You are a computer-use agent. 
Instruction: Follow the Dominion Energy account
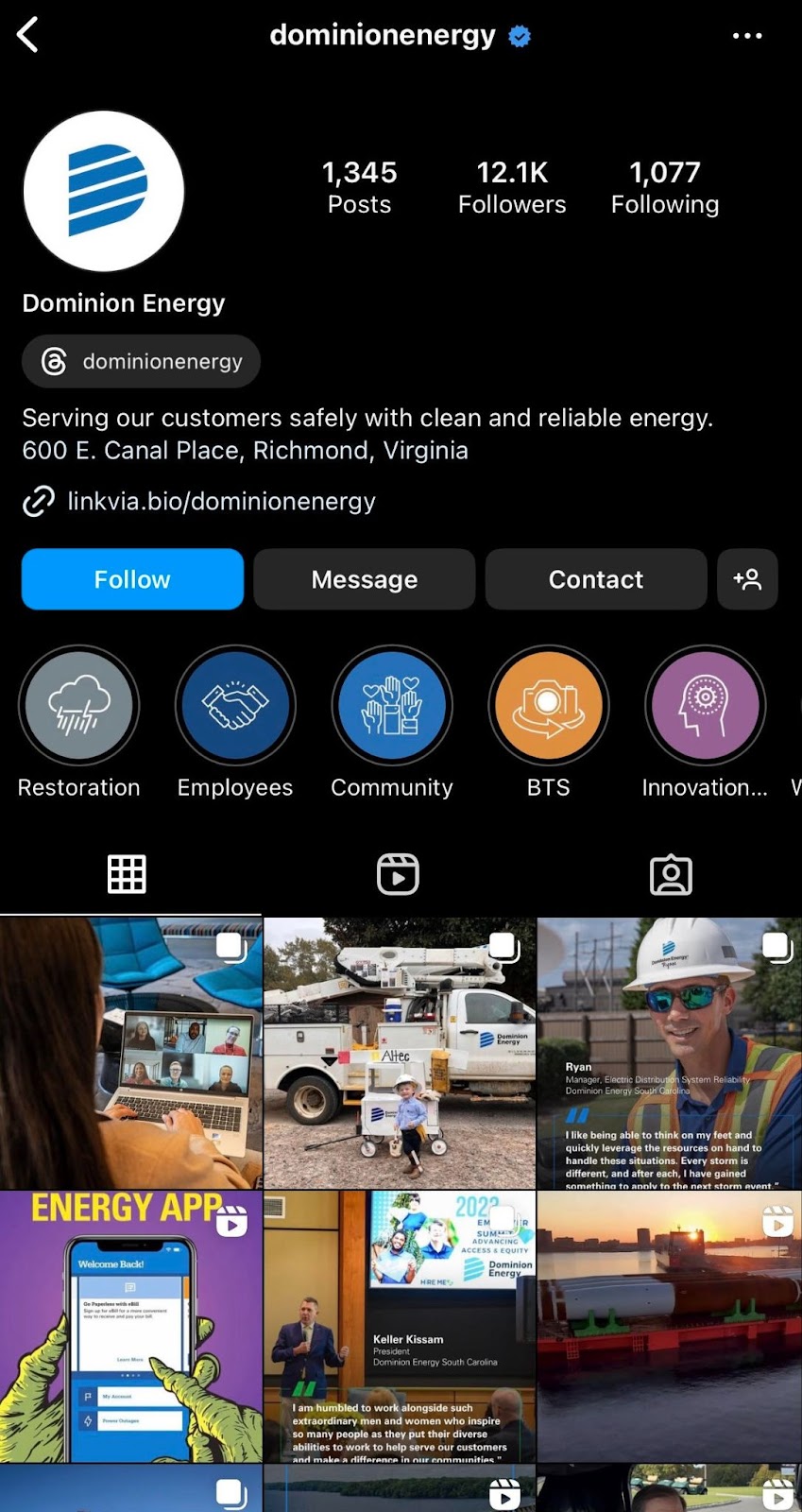click(x=132, y=579)
